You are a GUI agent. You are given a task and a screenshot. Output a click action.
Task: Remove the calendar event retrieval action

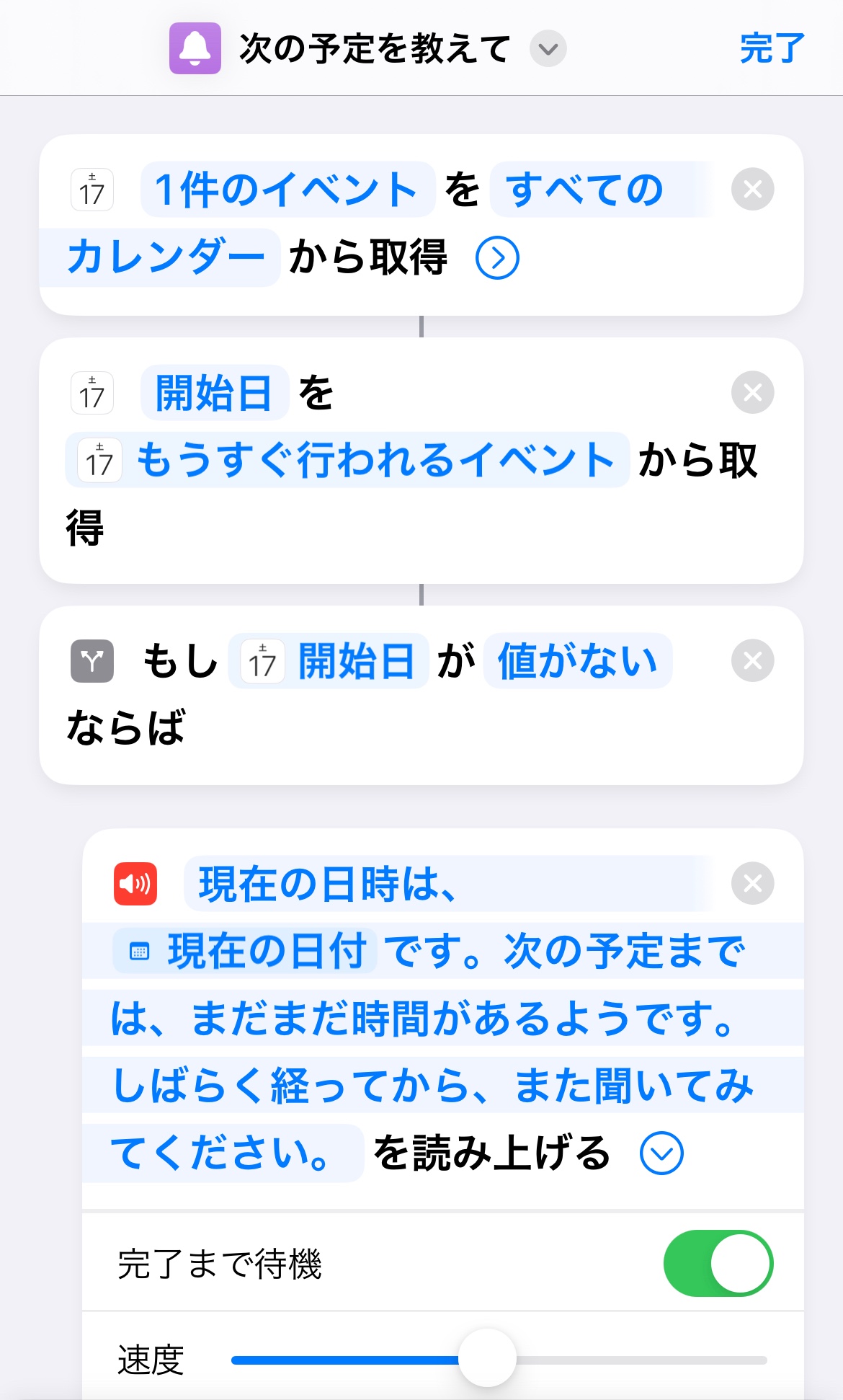(x=752, y=190)
